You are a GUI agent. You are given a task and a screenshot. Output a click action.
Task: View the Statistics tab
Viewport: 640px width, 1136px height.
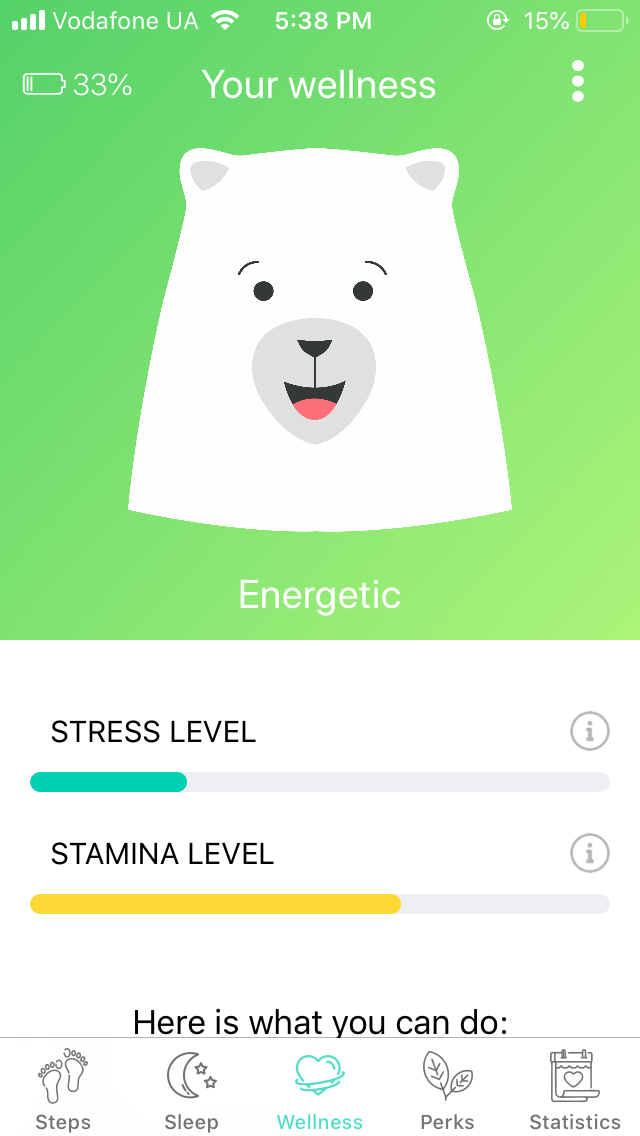(x=574, y=1090)
